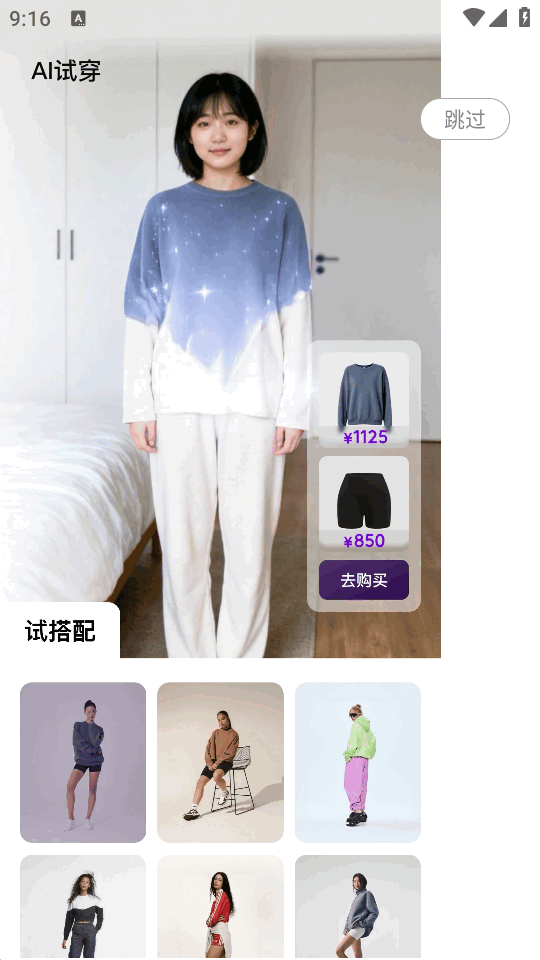This screenshot has height=960, width=540.
Task: Tap the 跳过 skip button
Action: click(465, 119)
